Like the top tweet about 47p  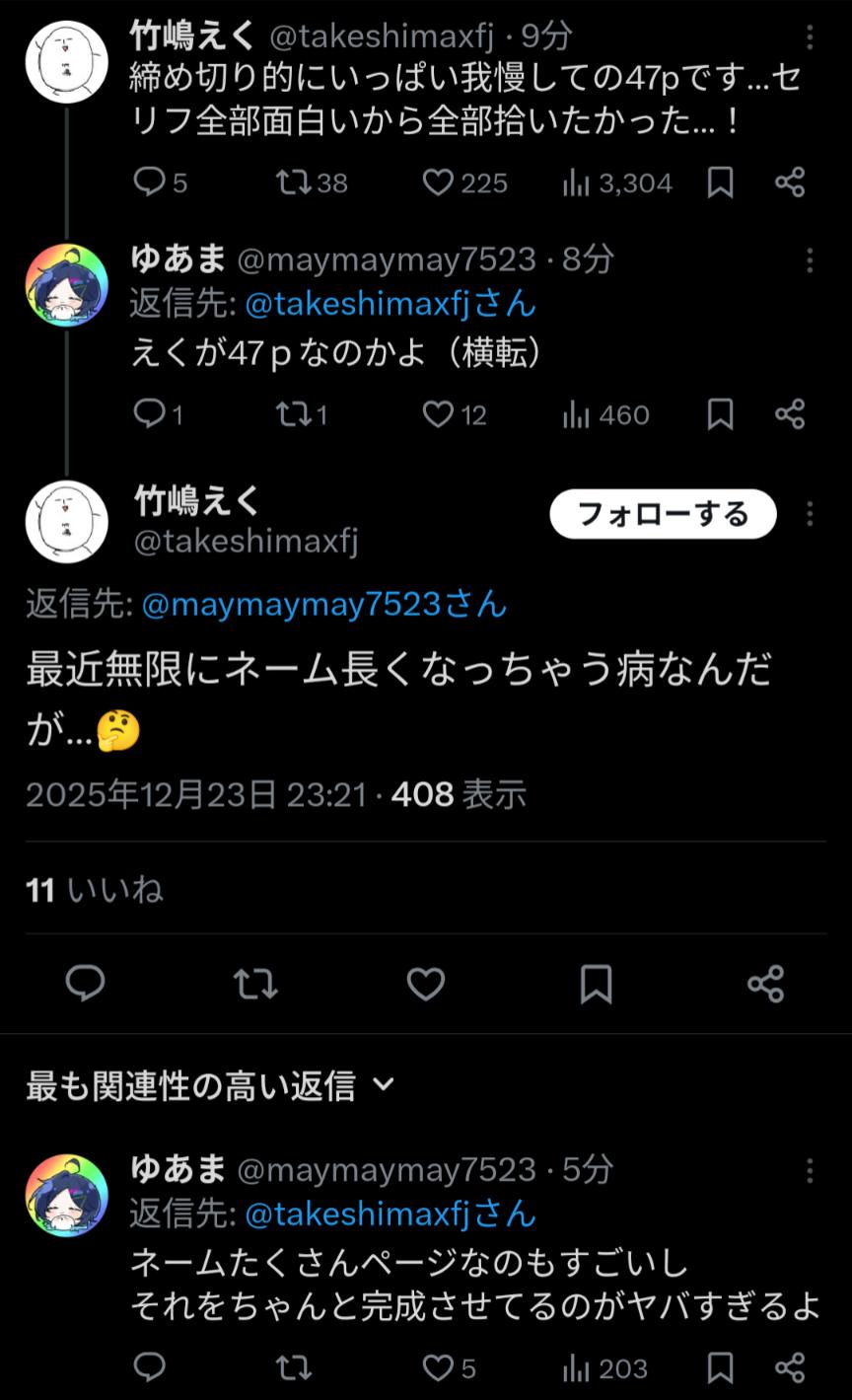click(x=438, y=183)
